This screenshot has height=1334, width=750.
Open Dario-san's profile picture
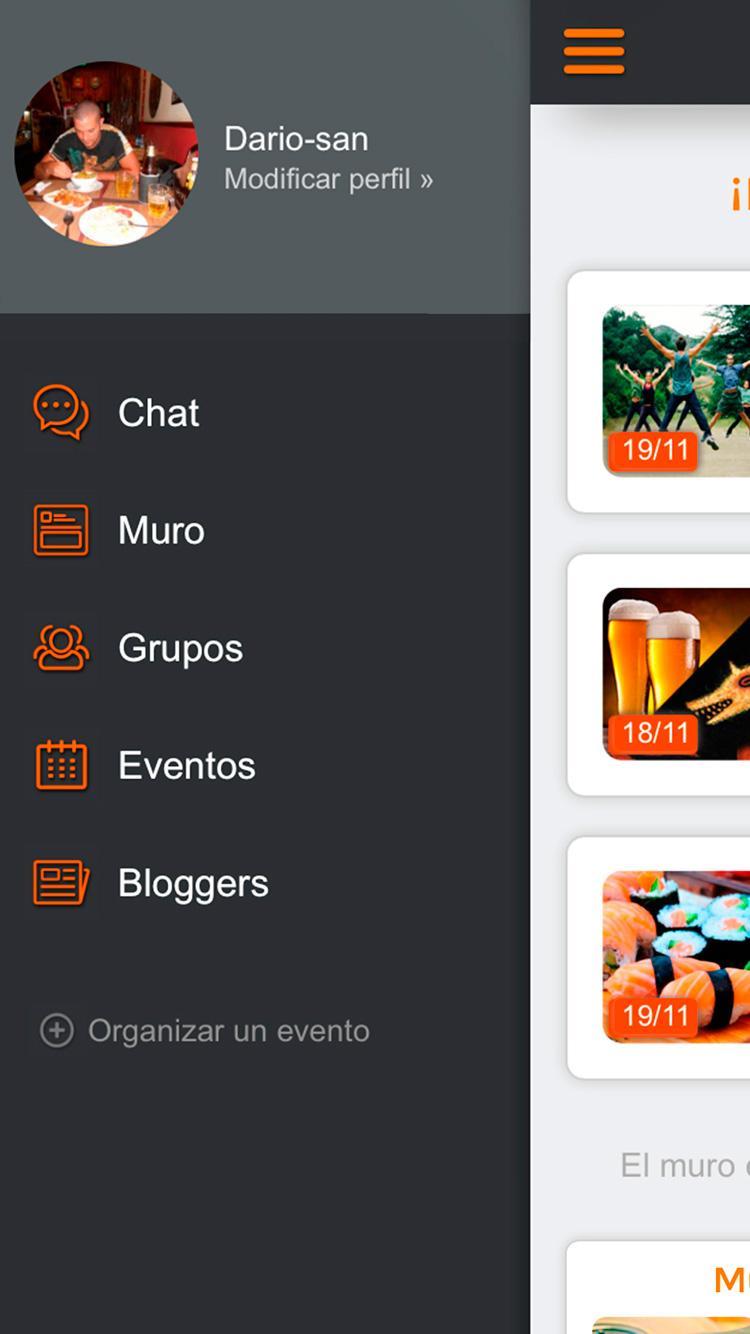coord(106,152)
